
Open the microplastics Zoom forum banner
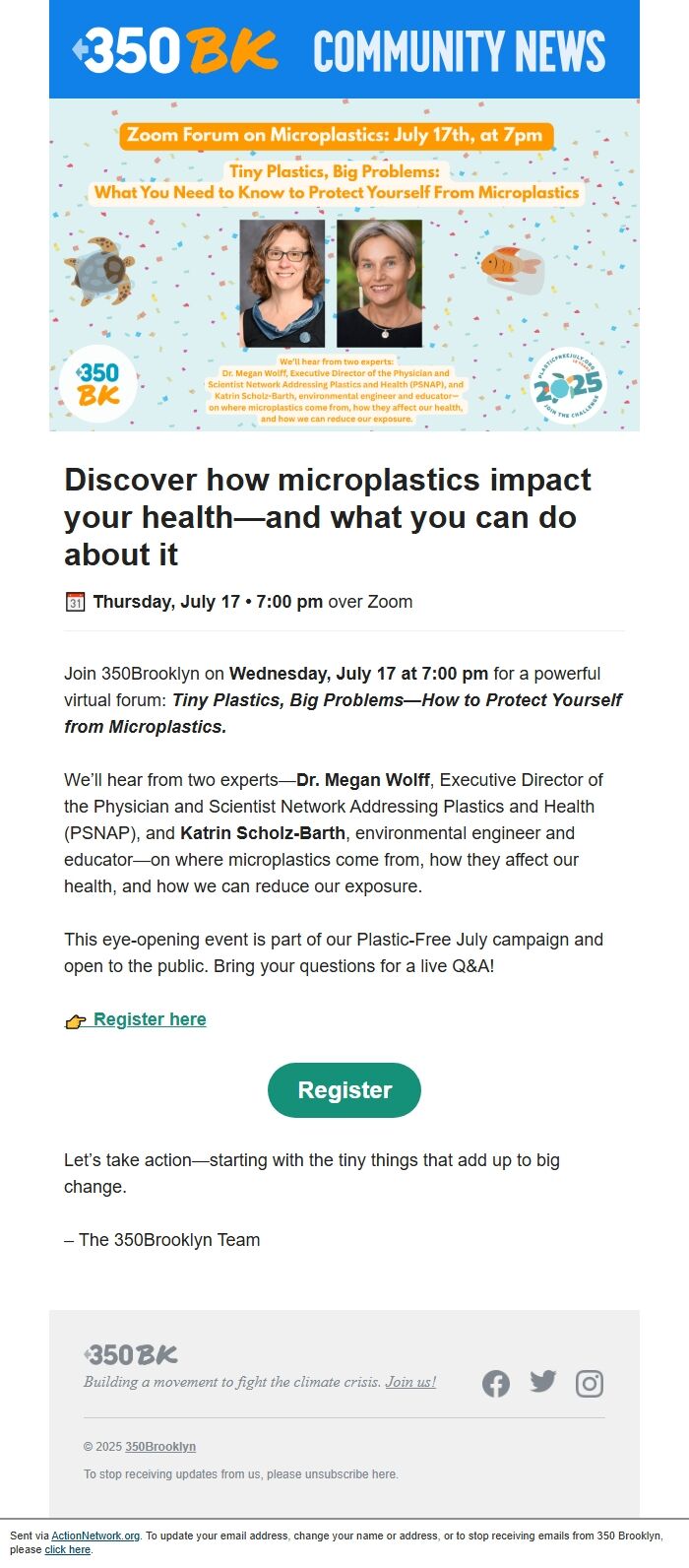(344, 264)
